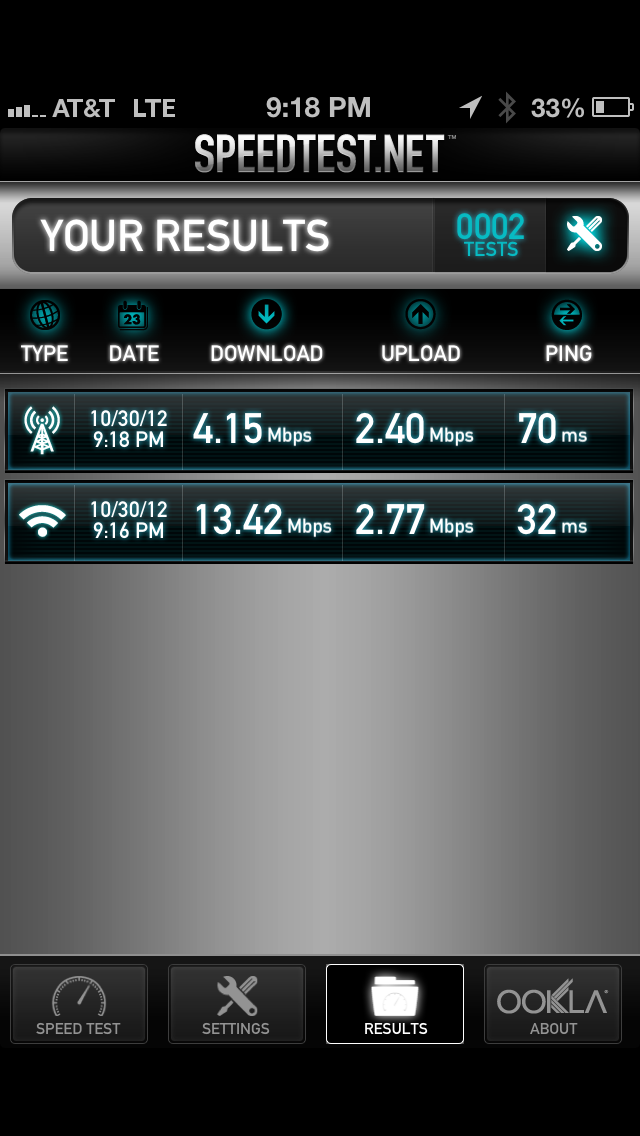Screen dimensions: 640x1136
Task: Switch to the Settings tab
Action: [x=236, y=1003]
